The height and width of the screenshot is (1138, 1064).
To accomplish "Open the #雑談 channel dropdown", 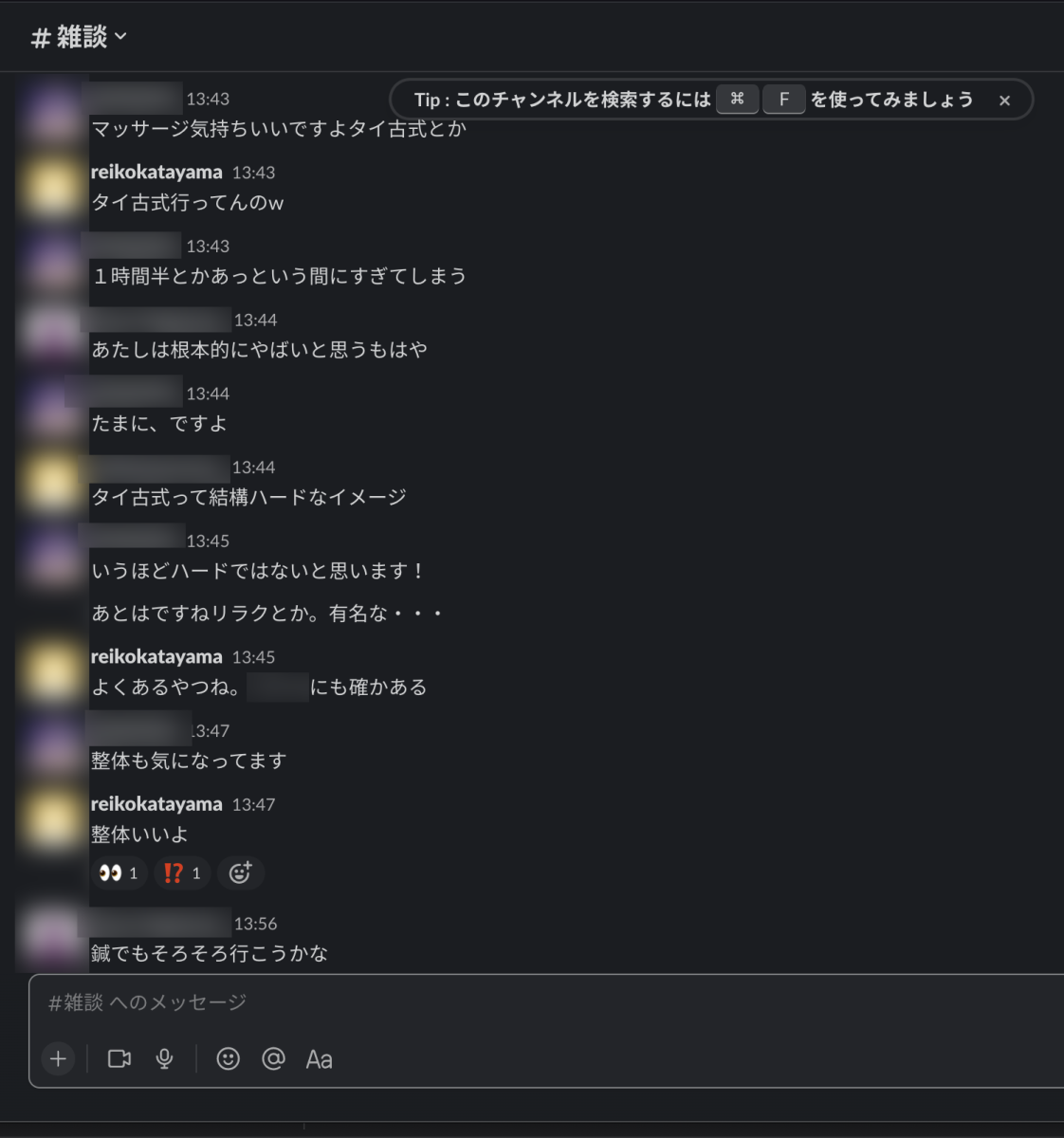I will [80, 37].
